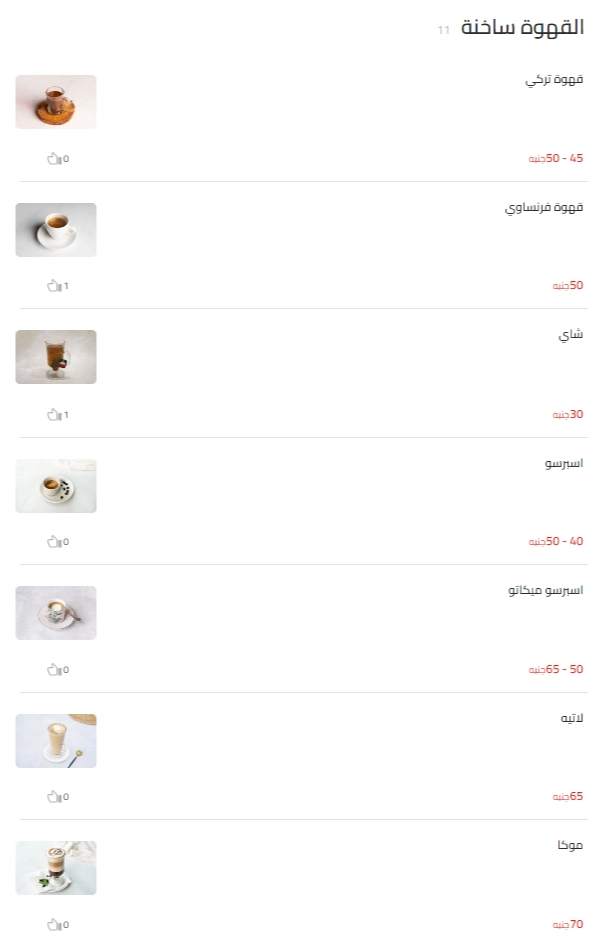The height and width of the screenshot is (946, 603).
Task: View the قهوة فرنساوي picture
Action: [x=56, y=230]
